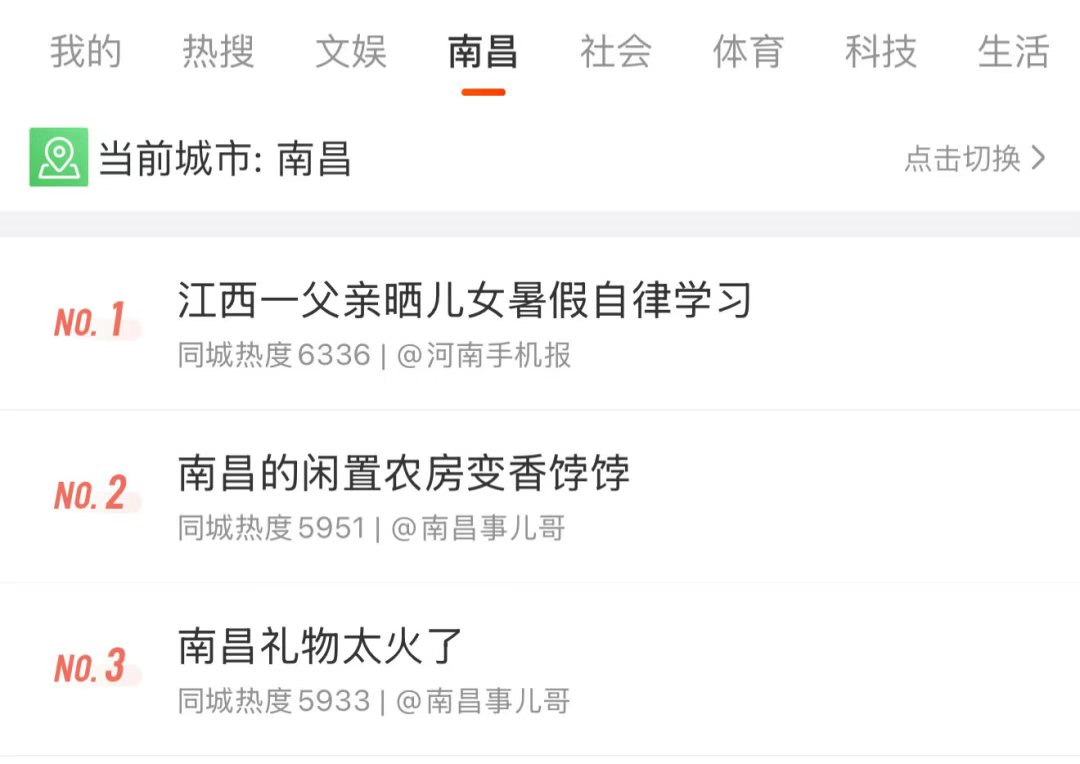The height and width of the screenshot is (764, 1080).
Task: Open the 文娱 tab
Action: (351, 51)
